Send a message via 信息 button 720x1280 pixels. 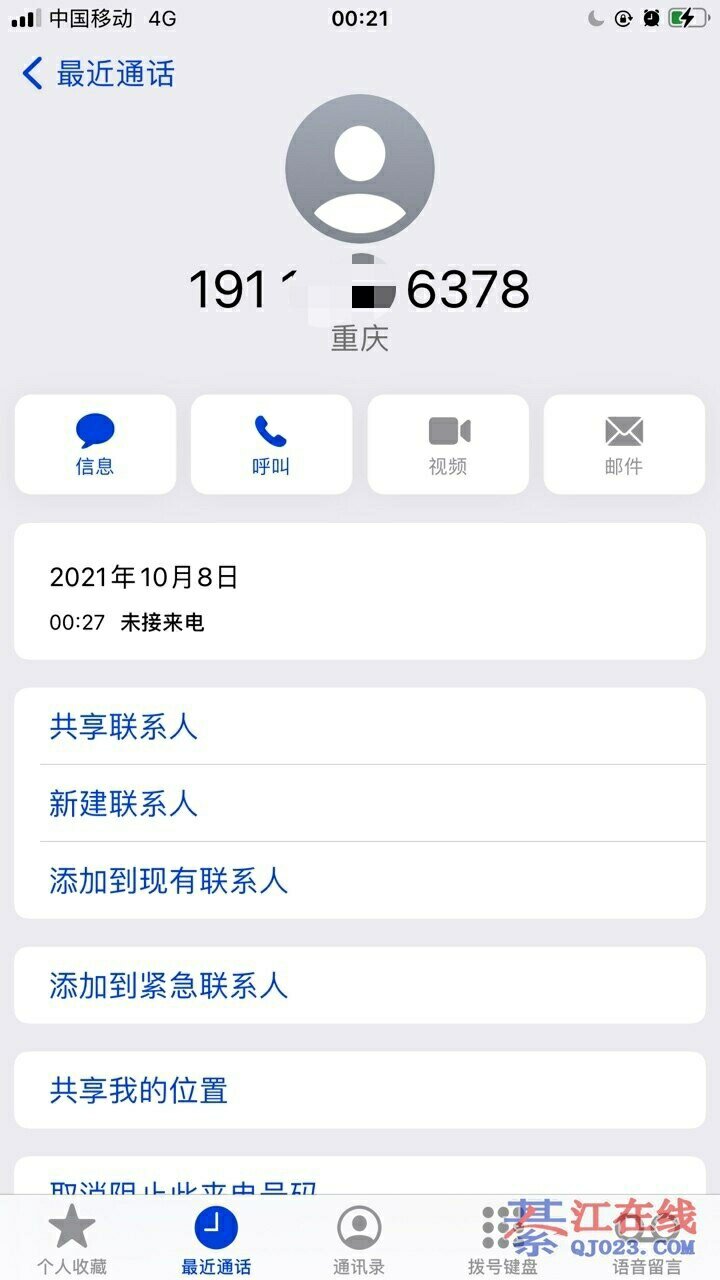[95, 444]
